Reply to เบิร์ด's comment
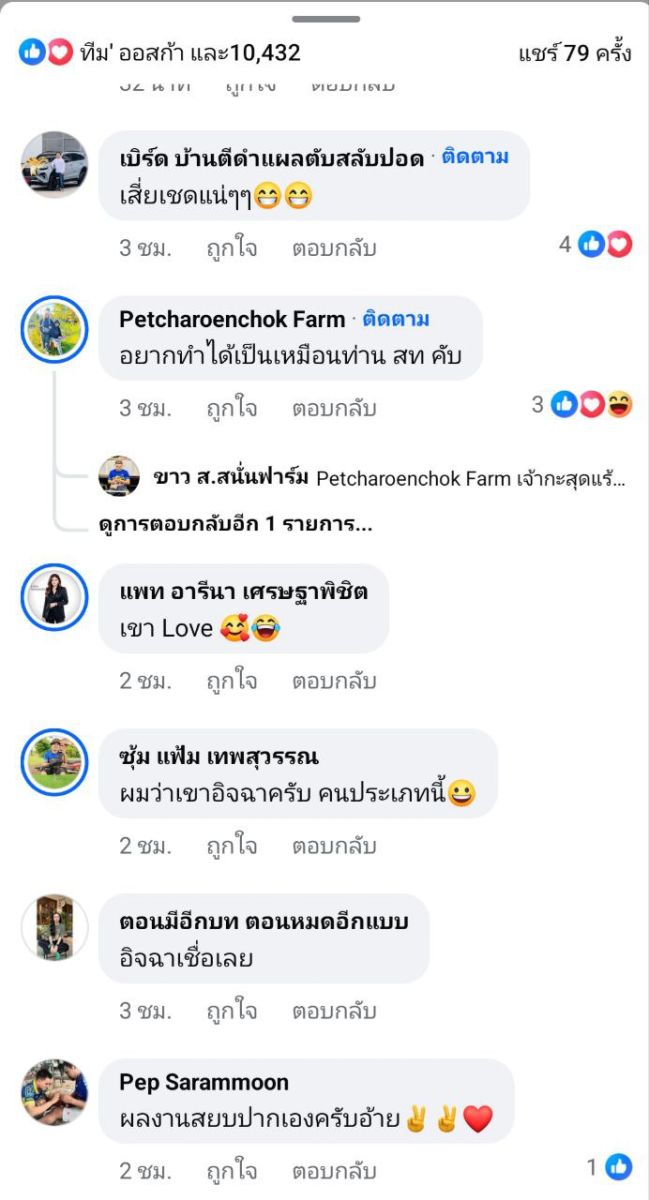Screen dimensions: 649x1200 click(x=334, y=247)
